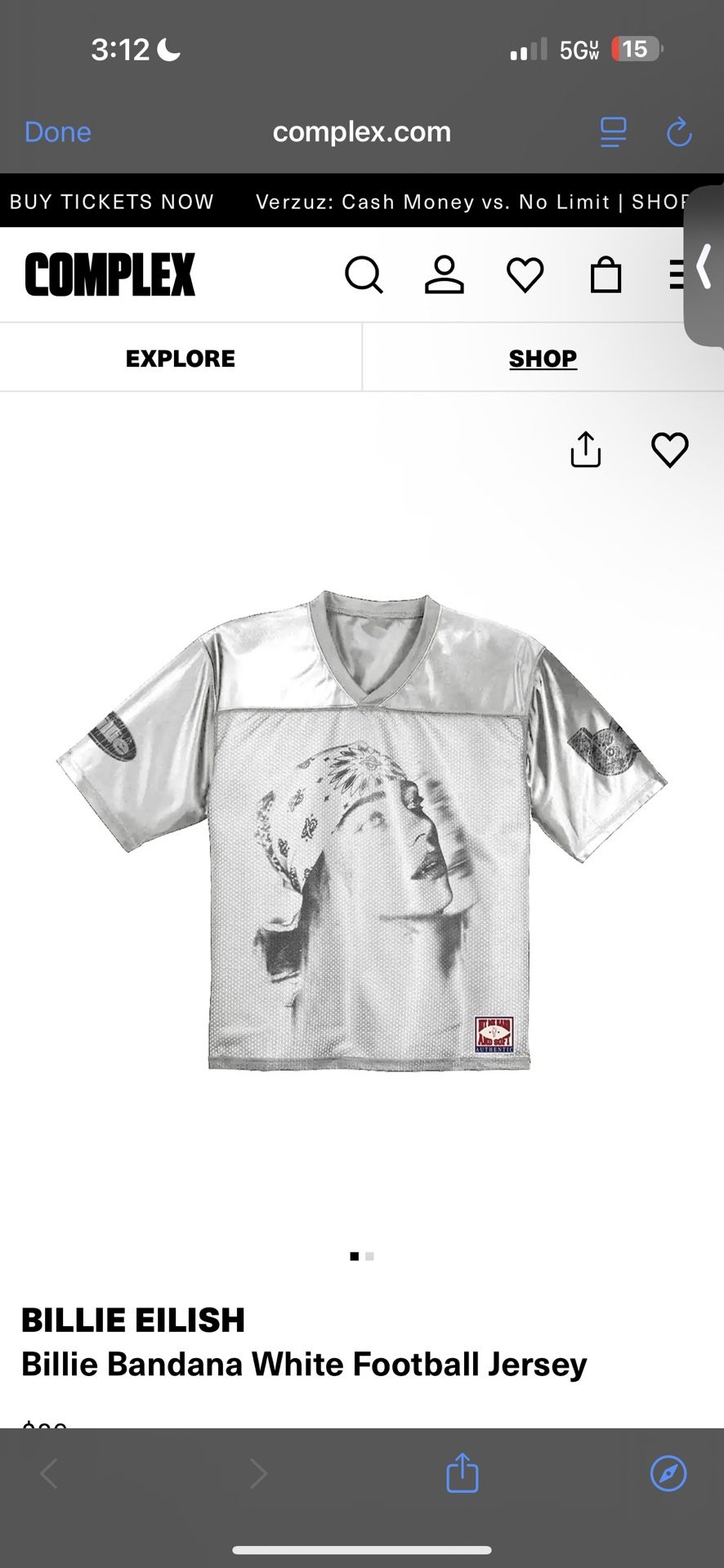Click the account profile icon
The height and width of the screenshot is (1568, 724).
tap(445, 275)
